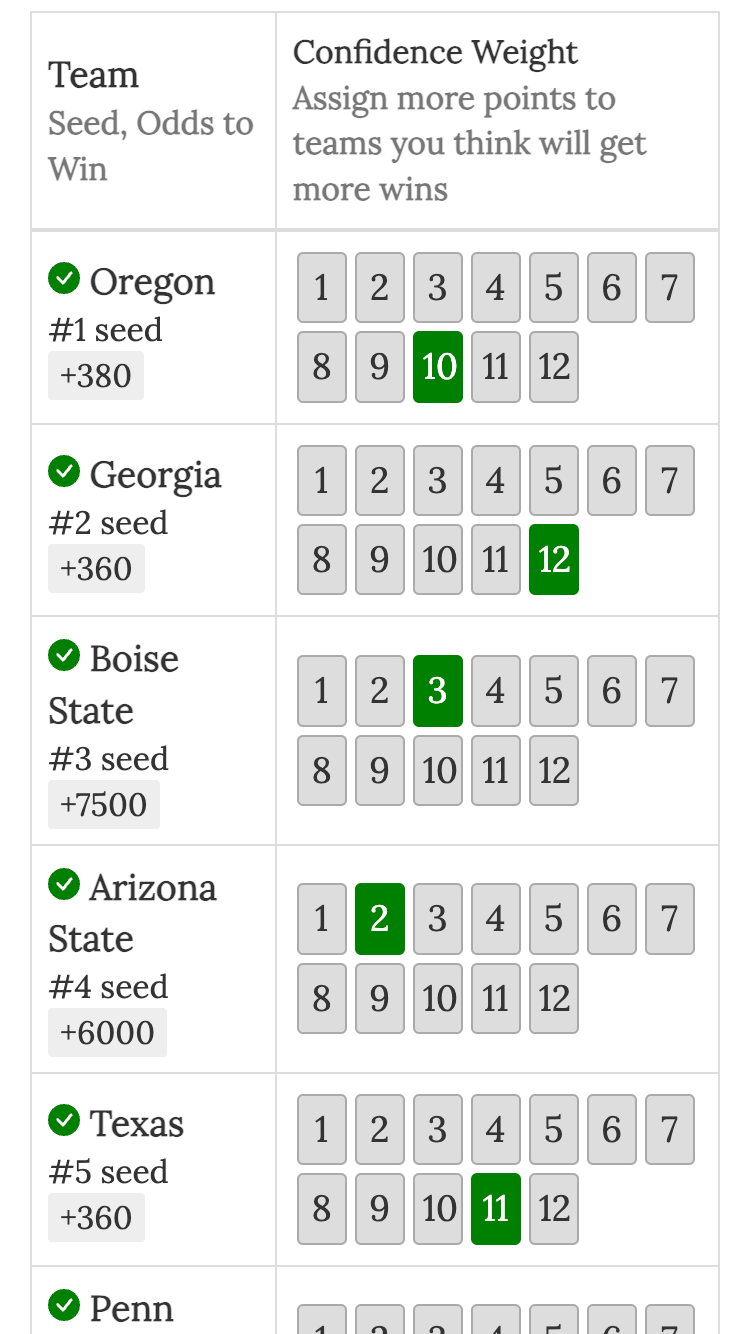Viewport: 750px width, 1334px height.
Task: Click Boise State's green checkmark icon
Action: click(x=64, y=655)
